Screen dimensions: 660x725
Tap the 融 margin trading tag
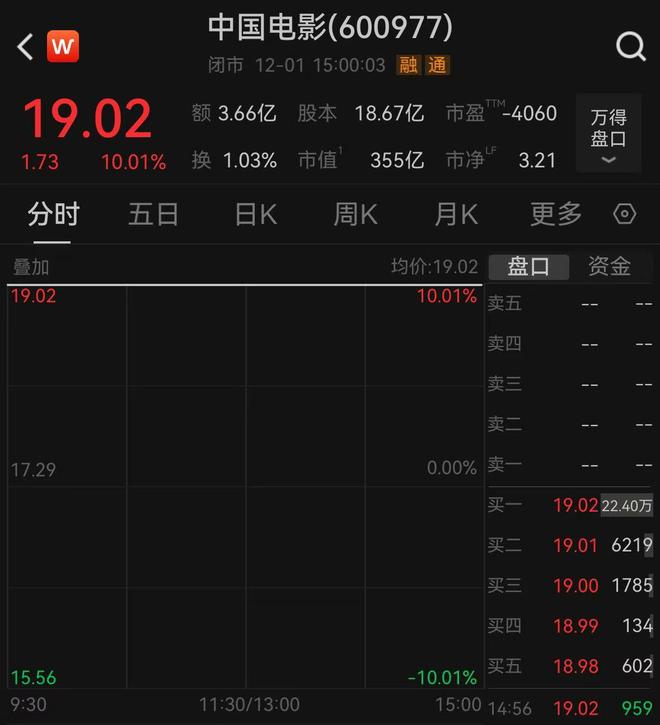(x=408, y=65)
